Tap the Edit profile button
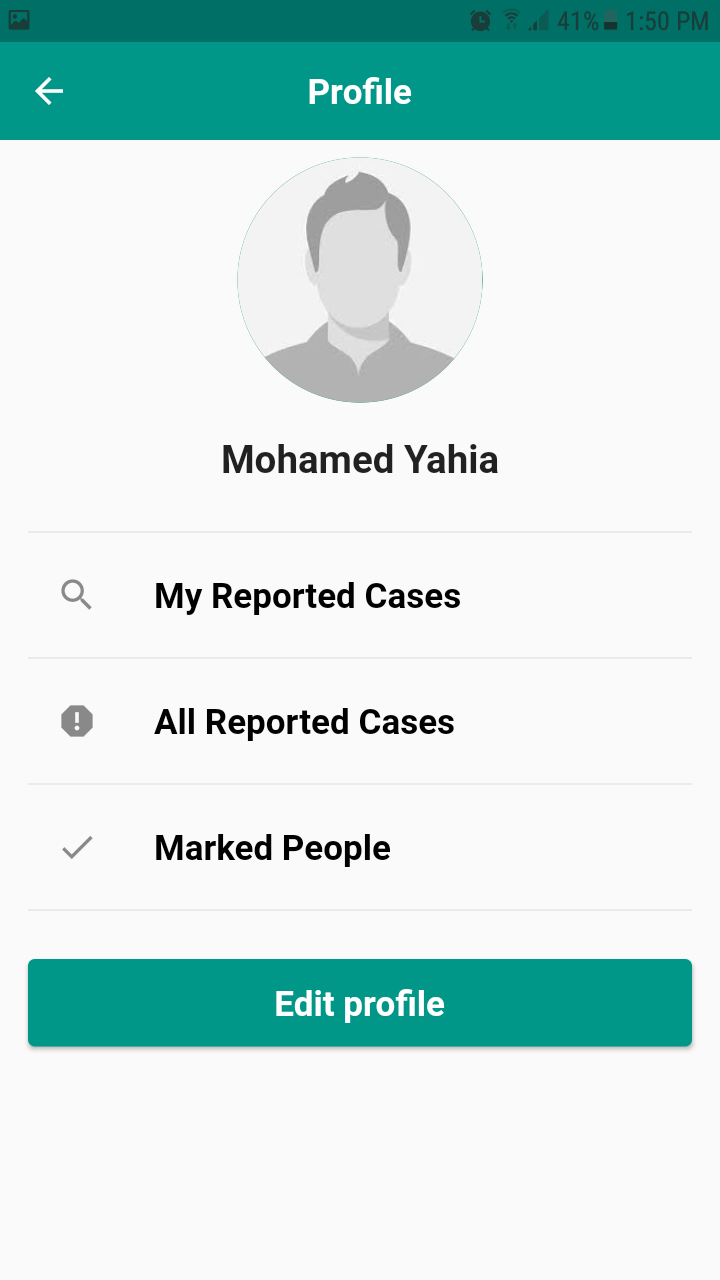Image resolution: width=720 pixels, height=1280 pixels. (360, 1003)
